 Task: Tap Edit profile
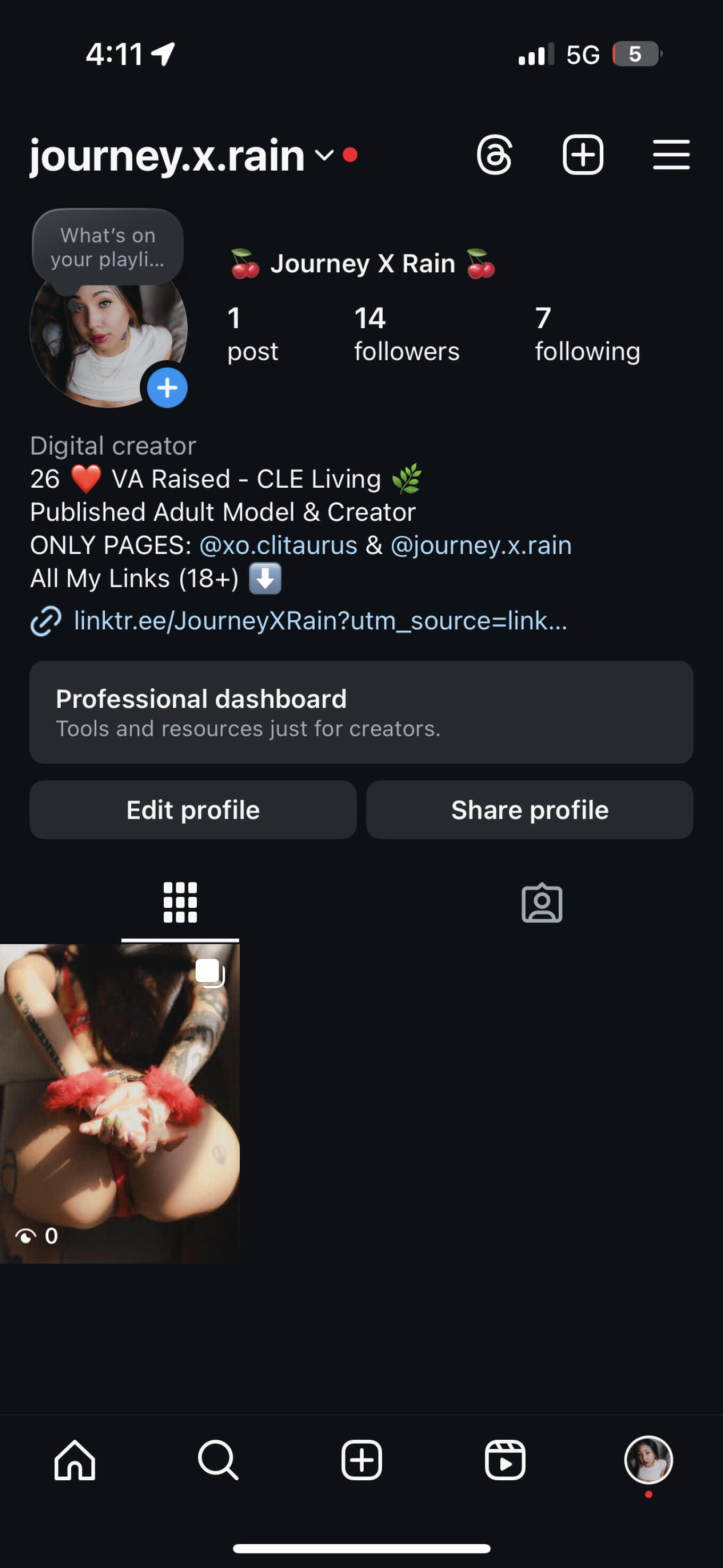pyautogui.click(x=193, y=810)
